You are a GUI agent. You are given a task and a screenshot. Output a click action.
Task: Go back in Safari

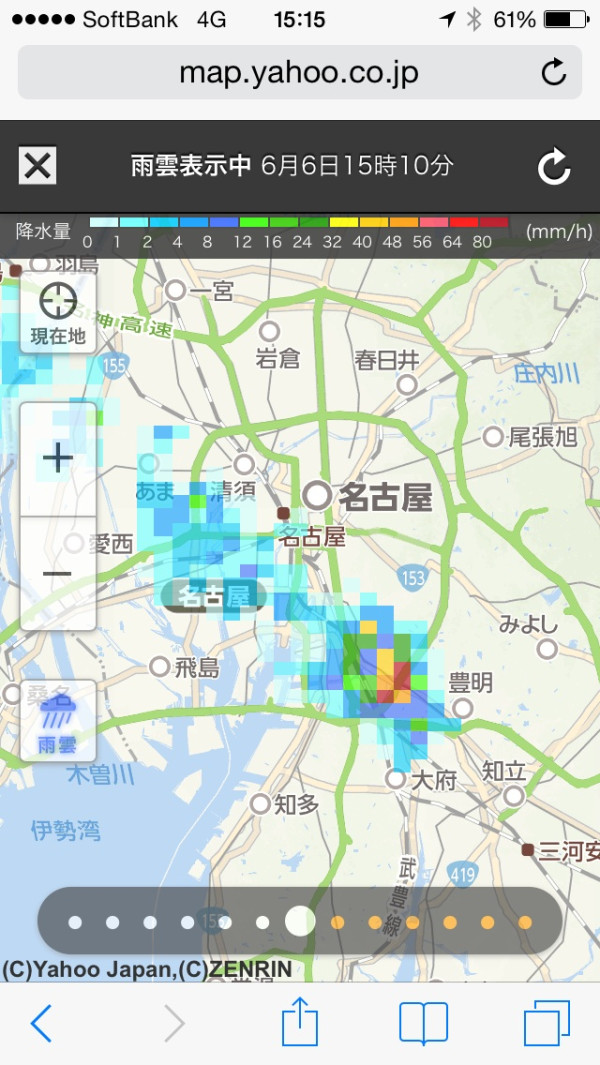pos(41,1024)
